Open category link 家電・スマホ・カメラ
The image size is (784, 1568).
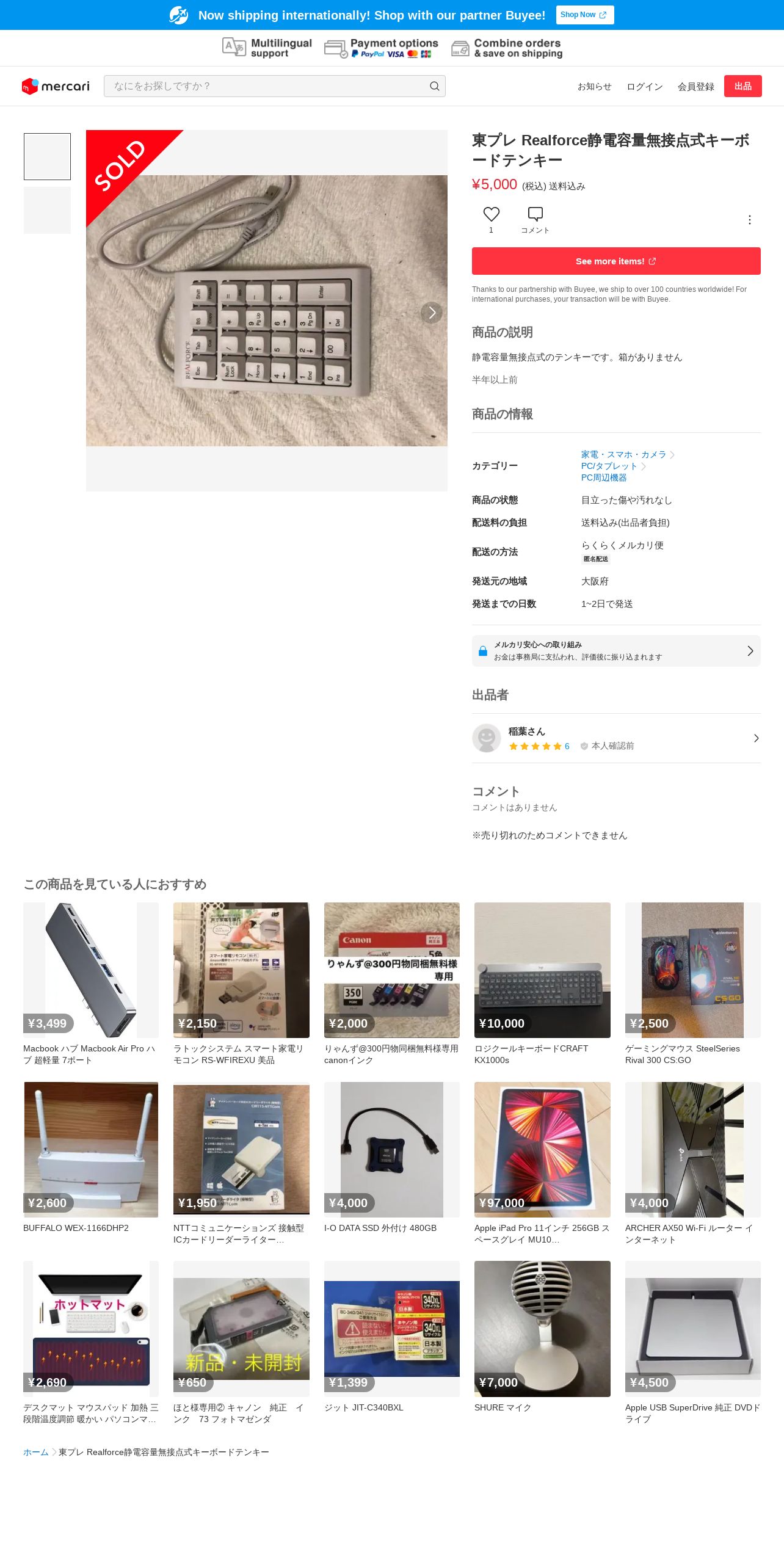pyautogui.click(x=623, y=454)
